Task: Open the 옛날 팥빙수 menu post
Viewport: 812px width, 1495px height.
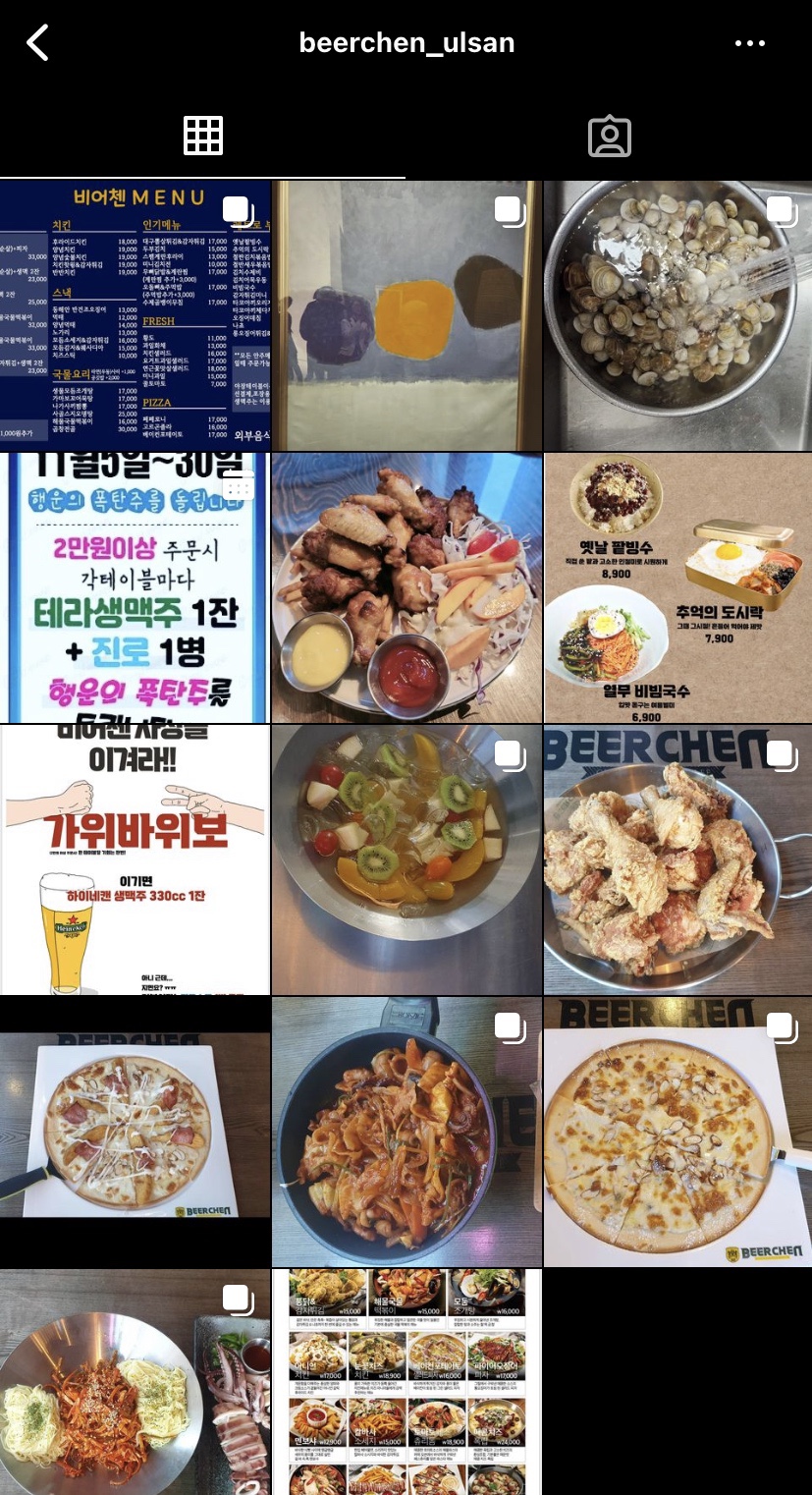Action: [x=677, y=587]
